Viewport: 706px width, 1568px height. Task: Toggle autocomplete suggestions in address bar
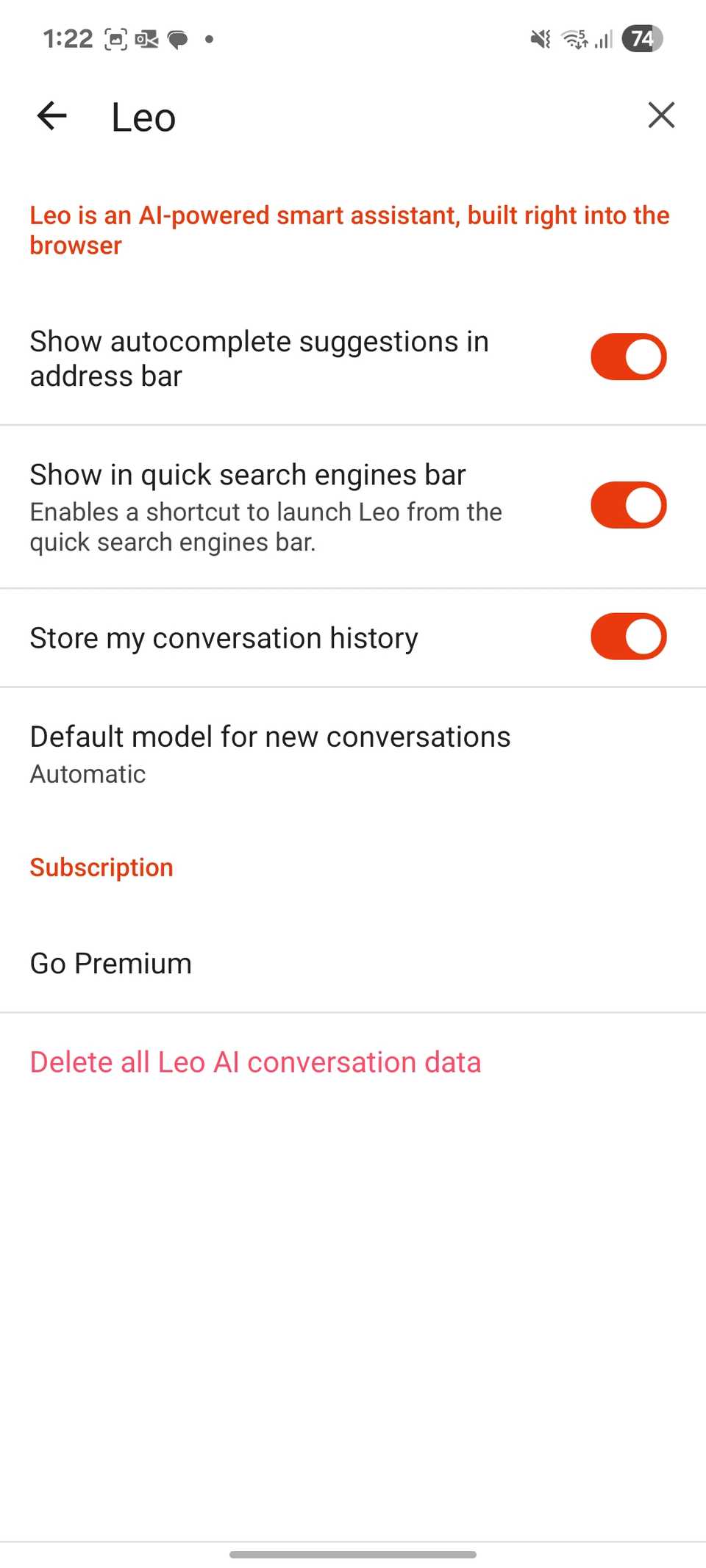(628, 357)
